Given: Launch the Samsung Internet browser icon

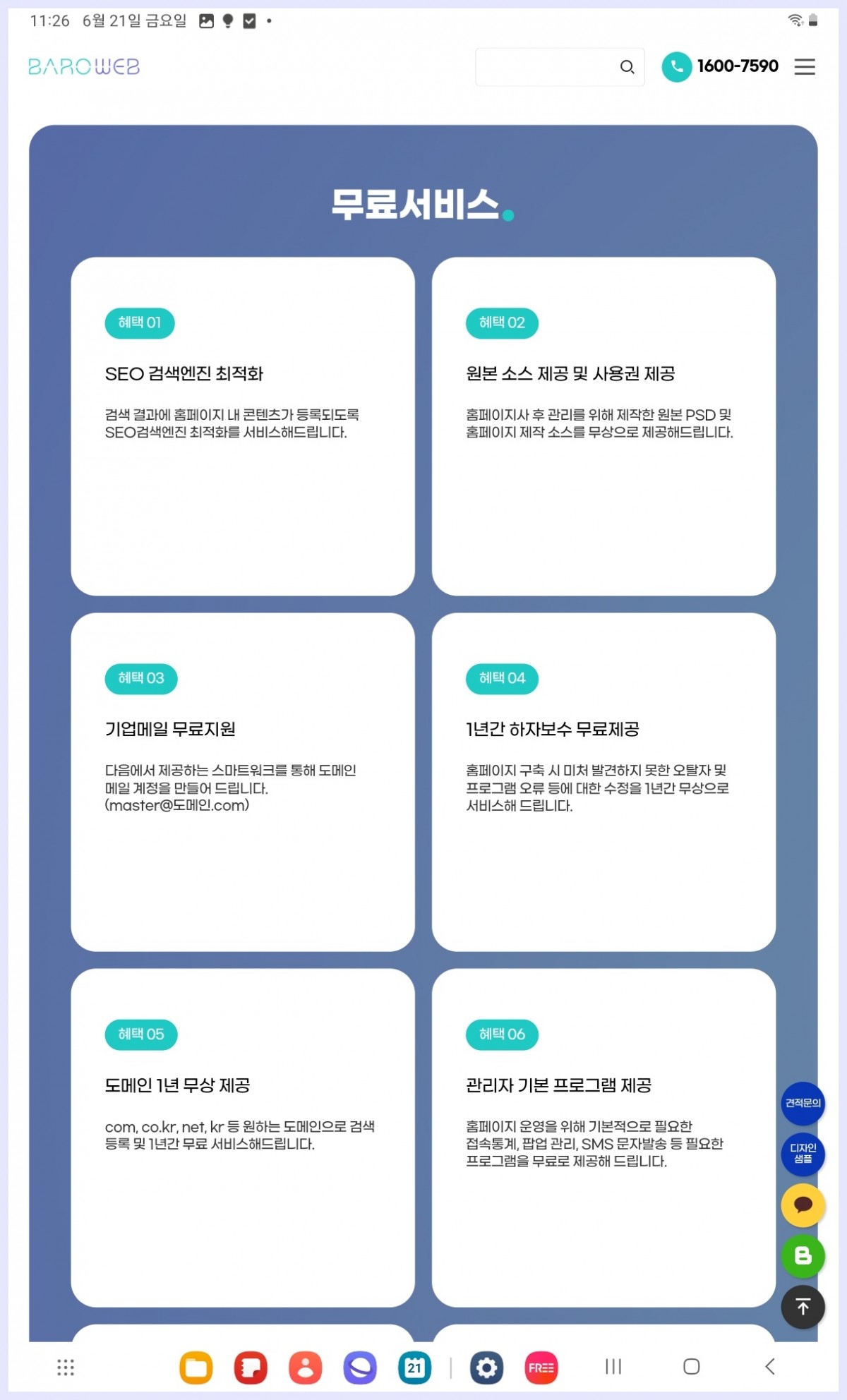Looking at the screenshot, I should pyautogui.click(x=360, y=1368).
